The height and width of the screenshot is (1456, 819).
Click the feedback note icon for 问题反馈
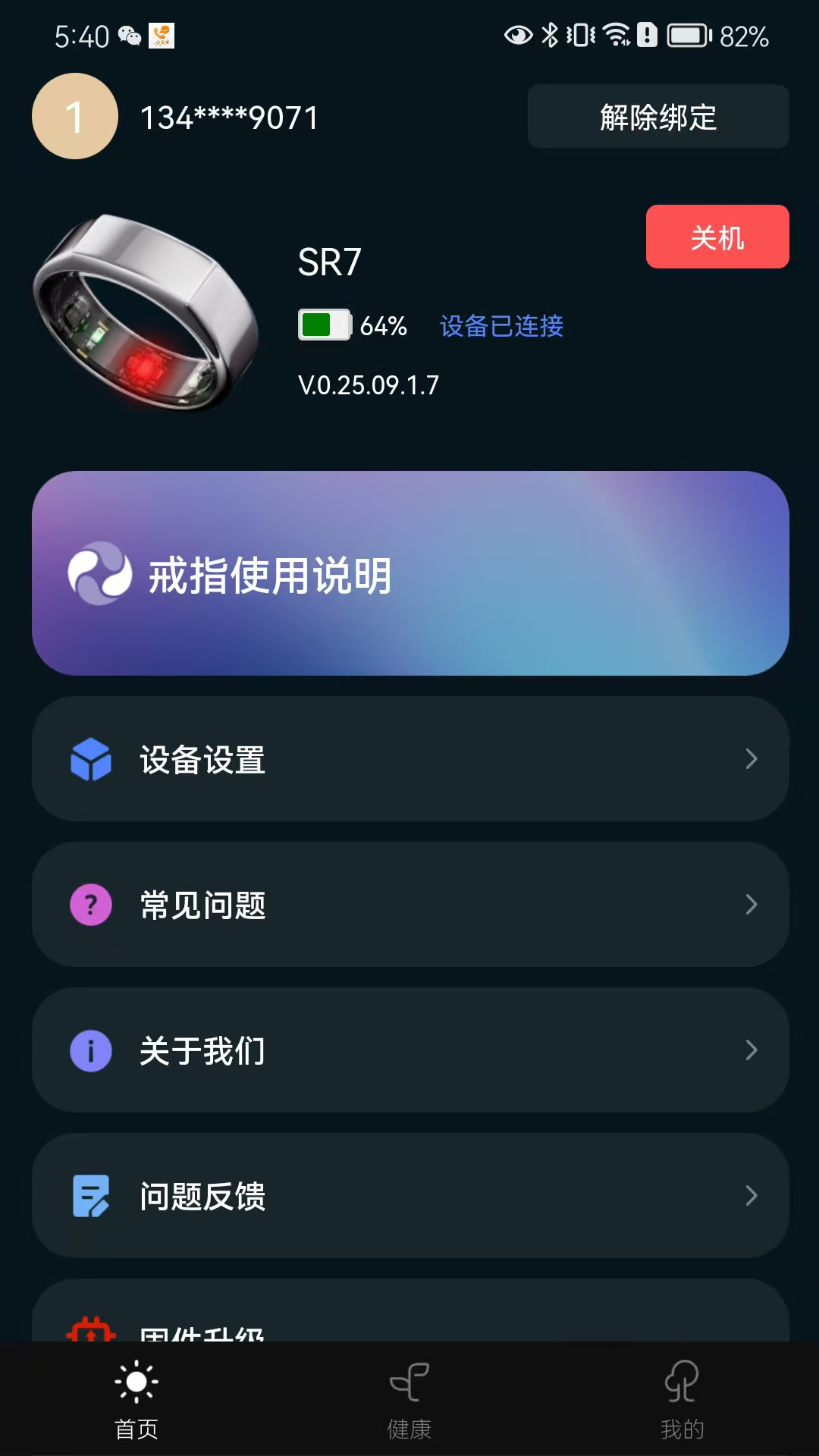point(90,1196)
